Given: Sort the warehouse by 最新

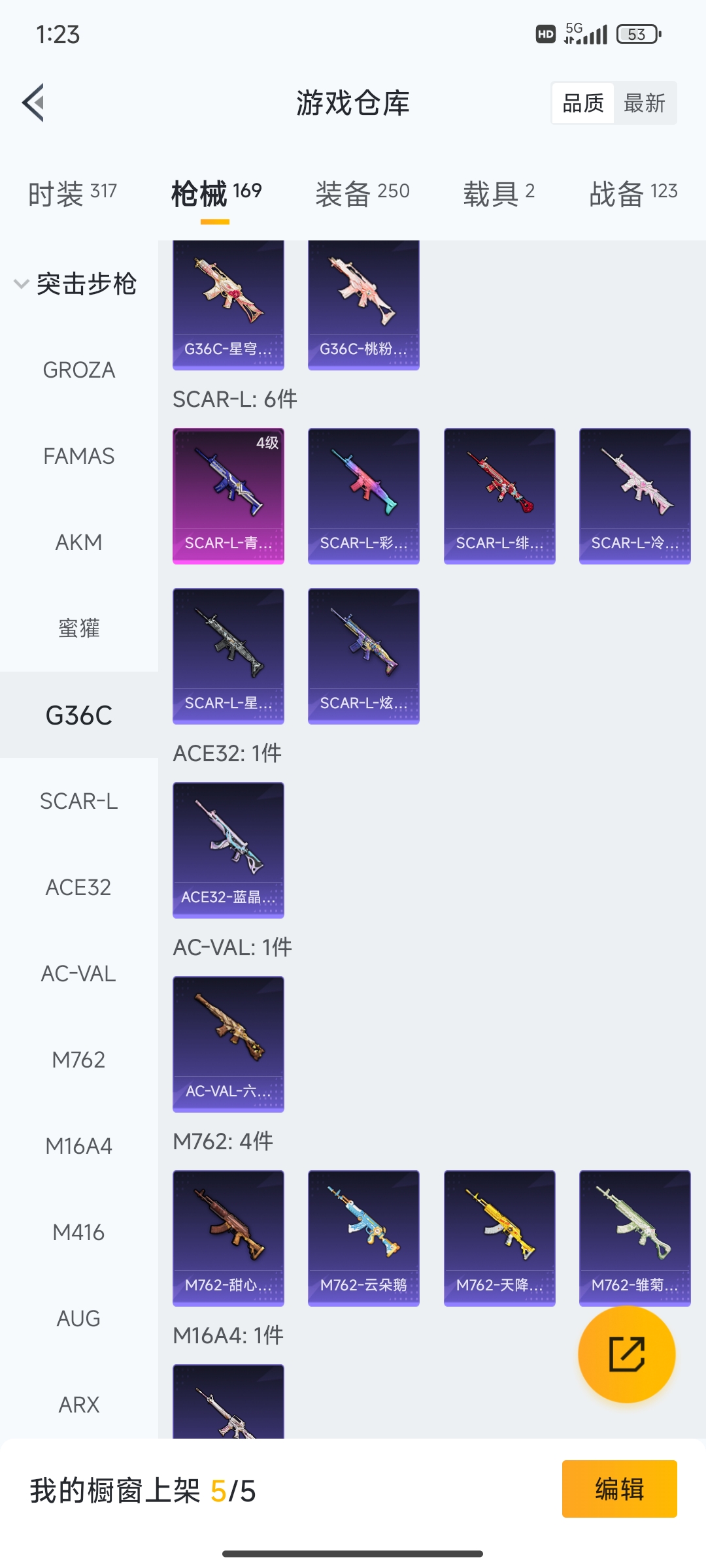Looking at the screenshot, I should coord(645,103).
